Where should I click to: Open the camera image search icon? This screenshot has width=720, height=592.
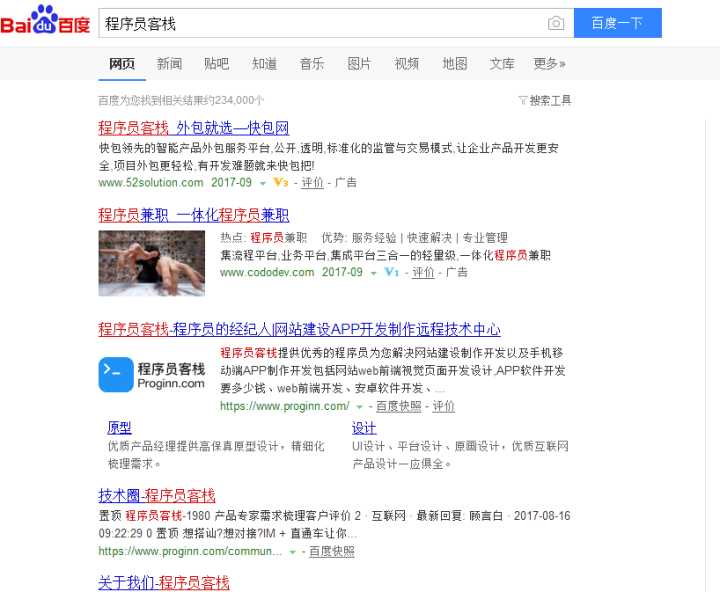556,23
